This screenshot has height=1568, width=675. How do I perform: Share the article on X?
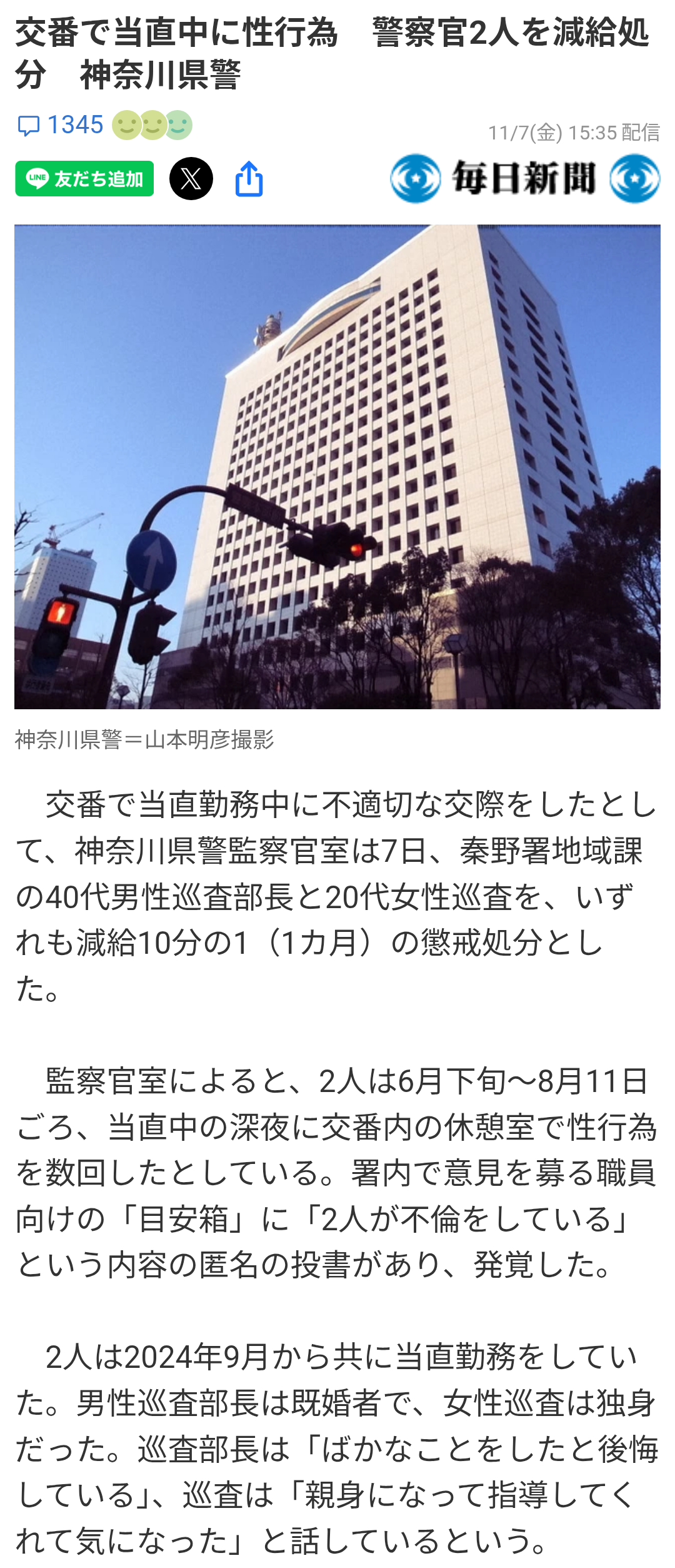[191, 179]
